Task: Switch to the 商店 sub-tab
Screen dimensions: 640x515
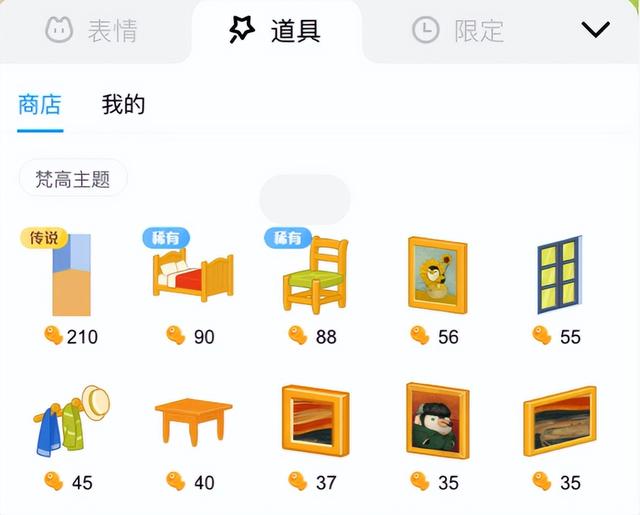Action: coord(40,105)
